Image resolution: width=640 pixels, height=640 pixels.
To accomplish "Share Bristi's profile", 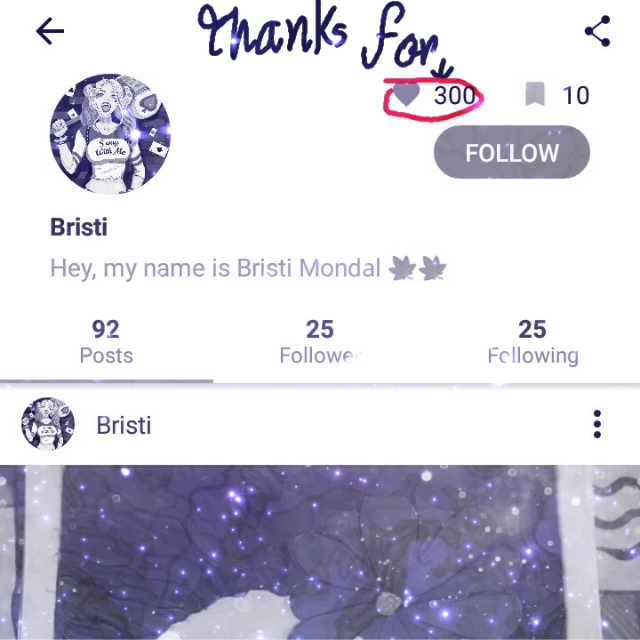I will click(x=597, y=31).
